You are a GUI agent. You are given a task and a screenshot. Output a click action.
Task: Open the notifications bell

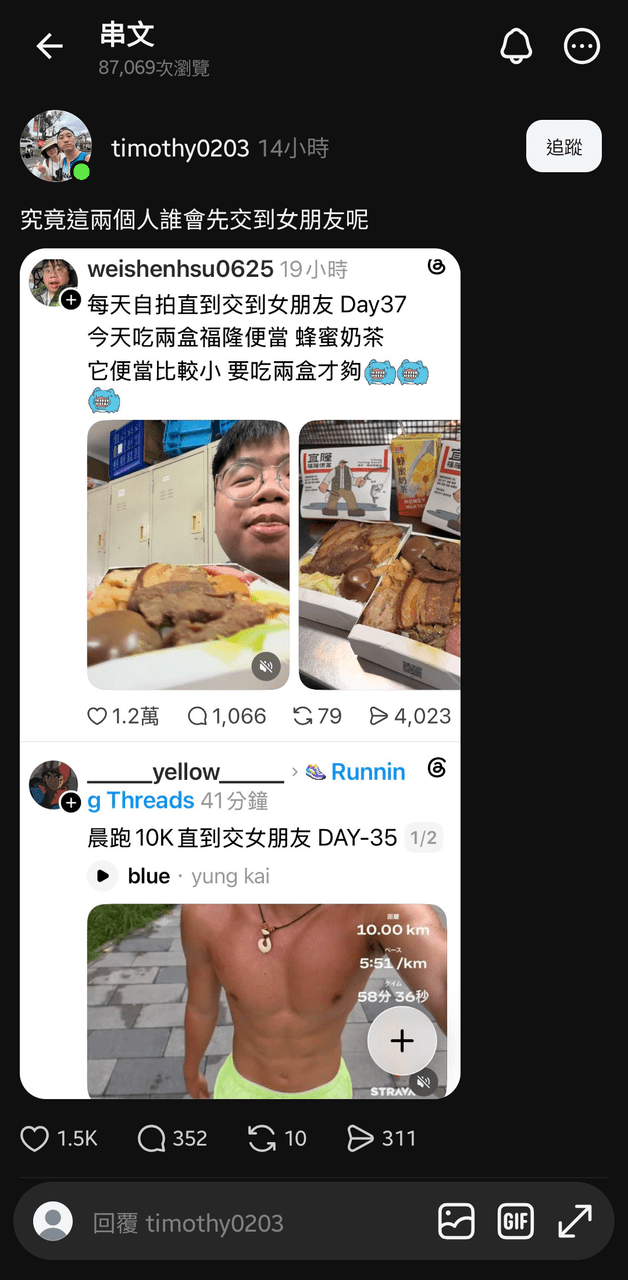point(516,46)
